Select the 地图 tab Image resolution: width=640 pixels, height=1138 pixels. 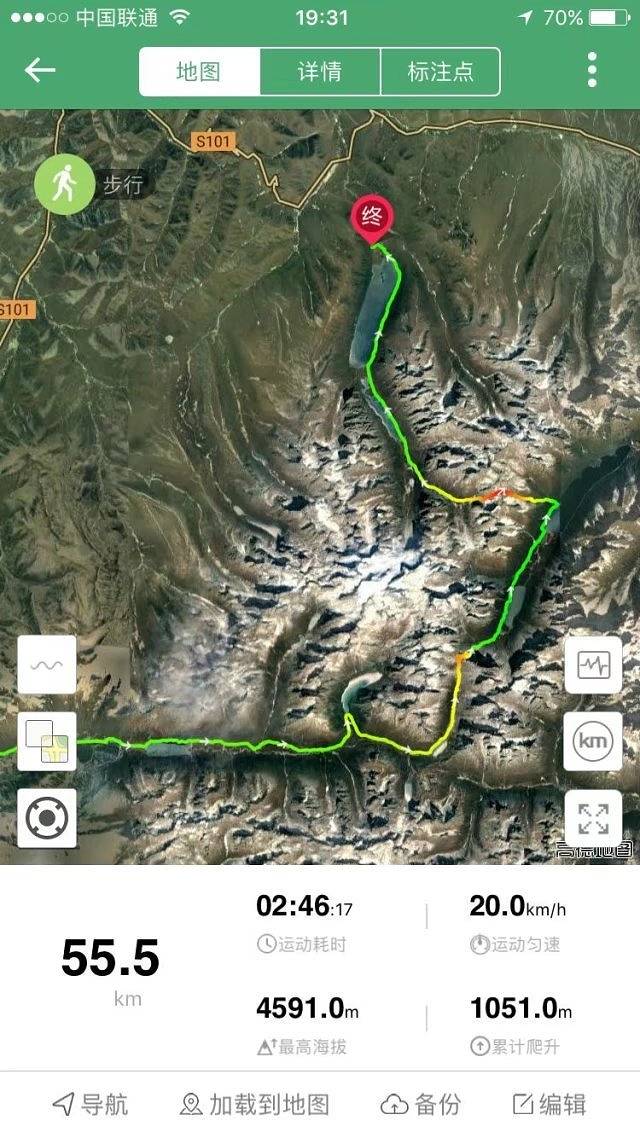[x=199, y=72]
